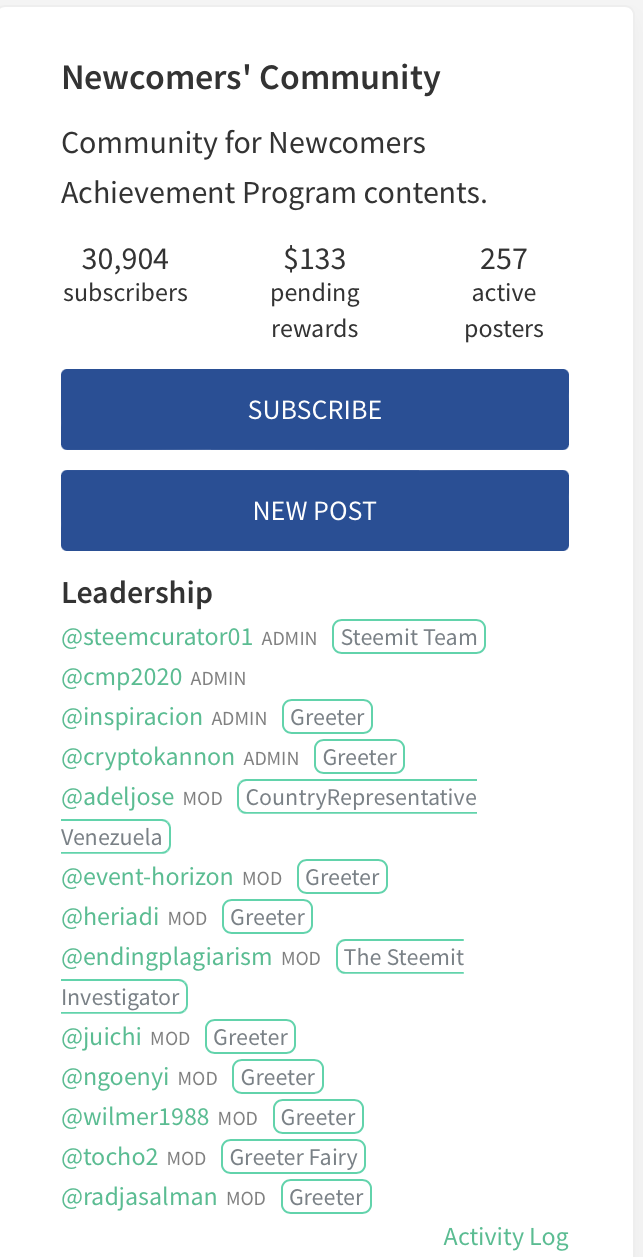Tap the @heriadi username link
643x1257 pixels.
110,917
